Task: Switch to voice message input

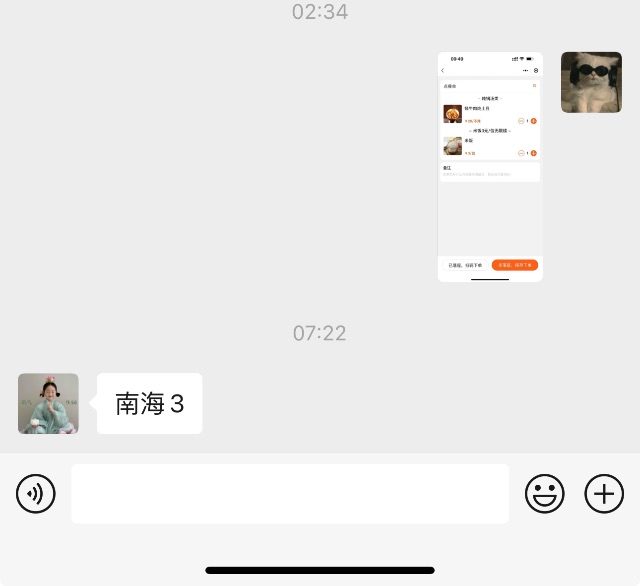Action: click(x=36, y=494)
